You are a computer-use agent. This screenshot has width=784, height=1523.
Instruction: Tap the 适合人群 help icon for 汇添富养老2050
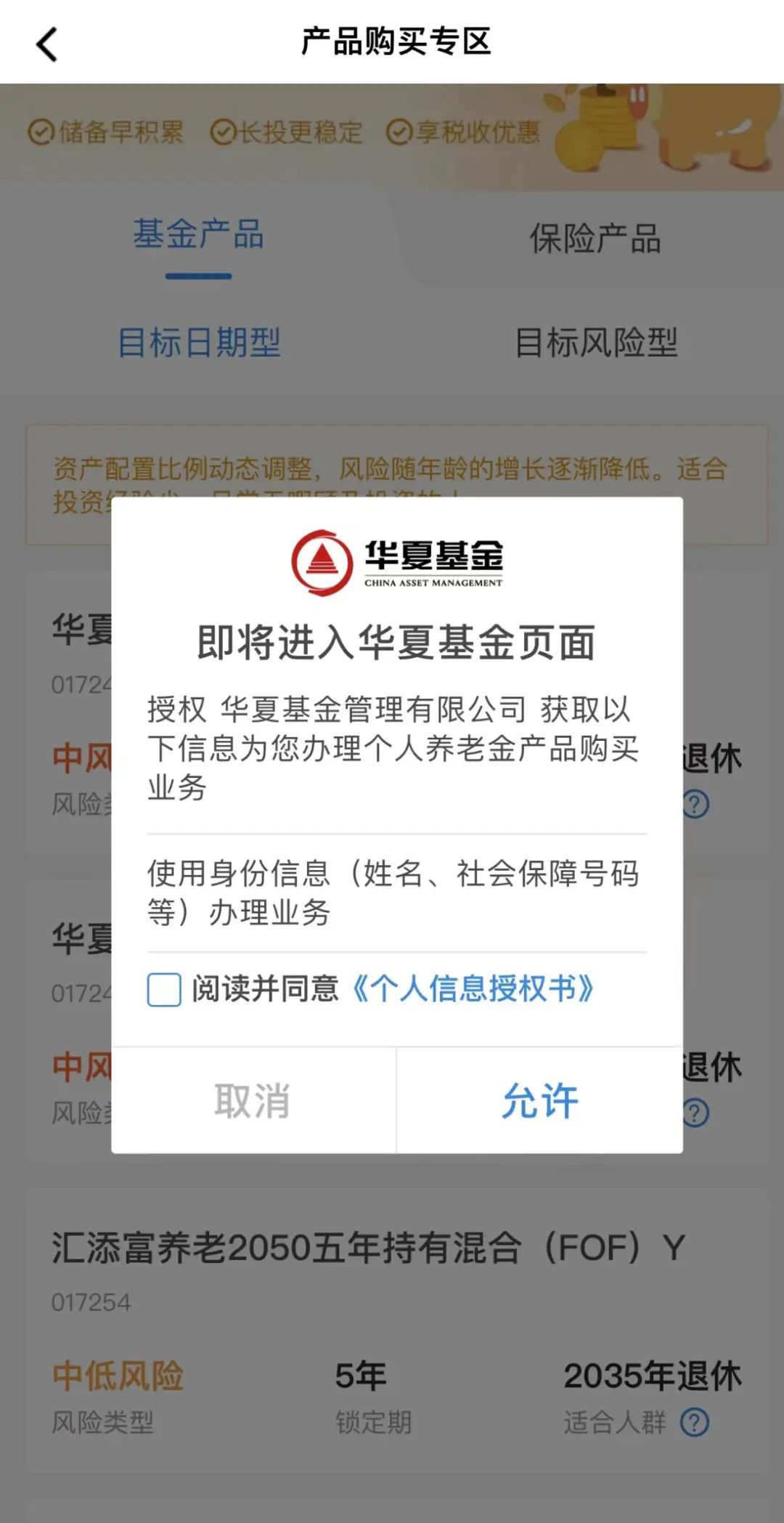coord(694,1422)
